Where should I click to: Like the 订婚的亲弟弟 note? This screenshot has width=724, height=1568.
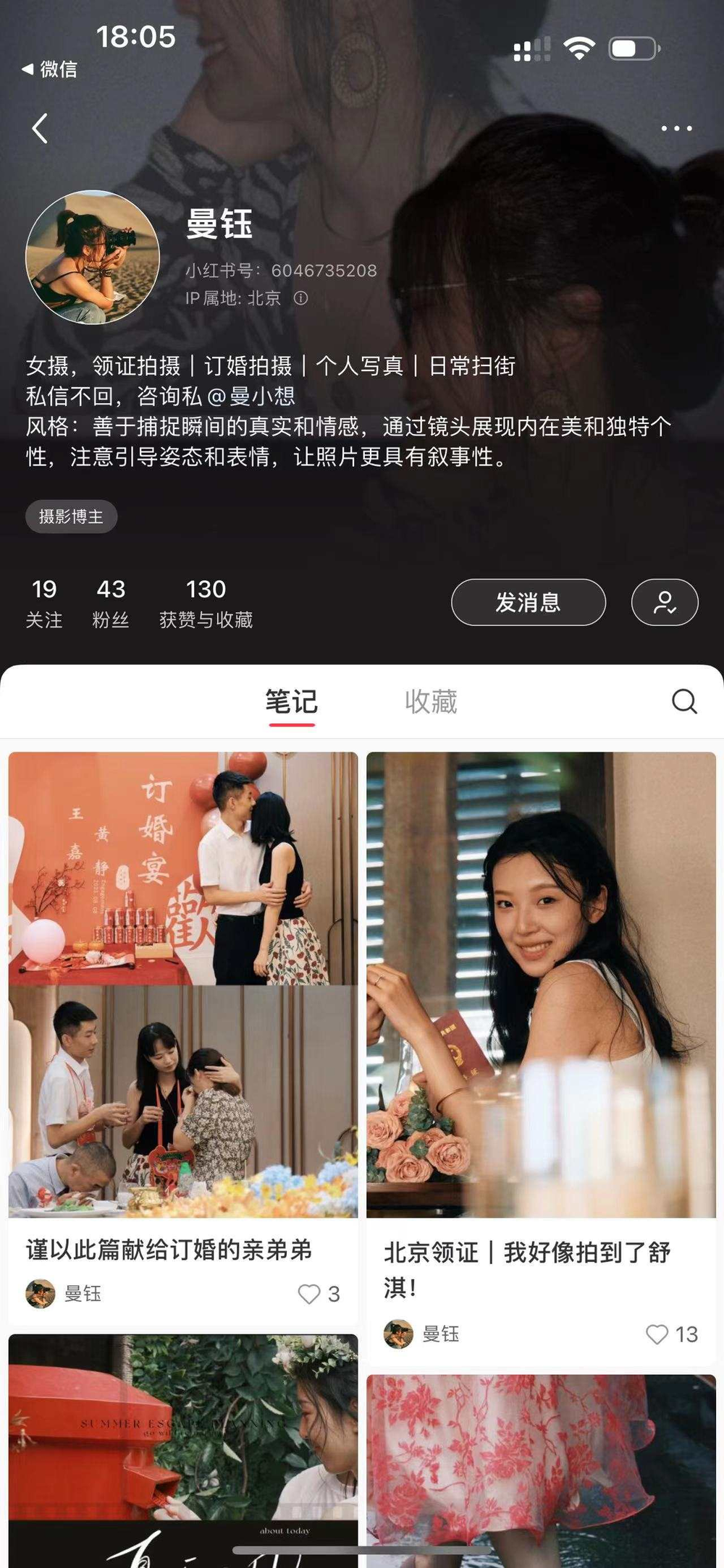310,1294
